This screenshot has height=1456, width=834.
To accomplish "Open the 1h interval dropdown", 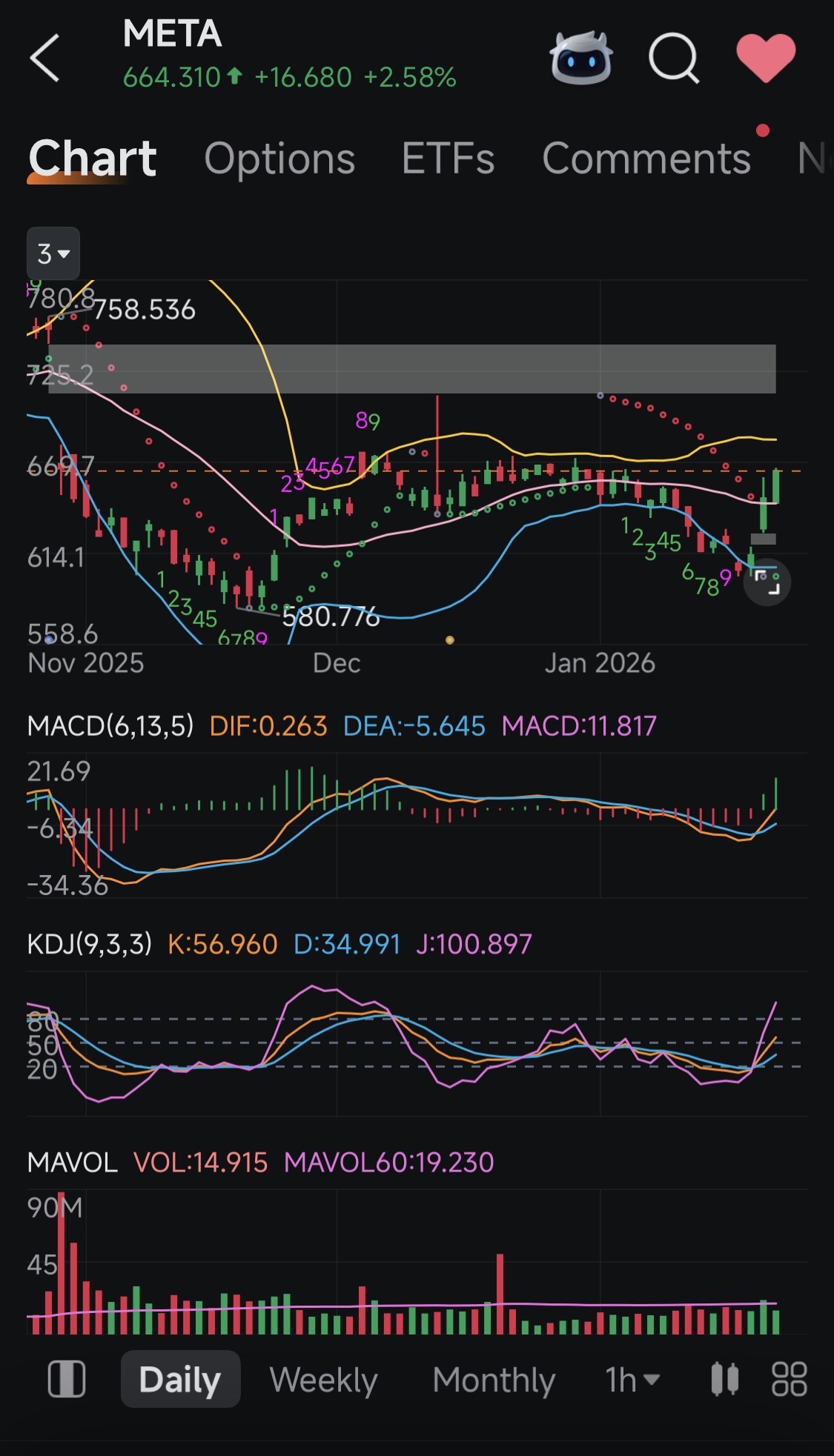I will click(632, 1380).
